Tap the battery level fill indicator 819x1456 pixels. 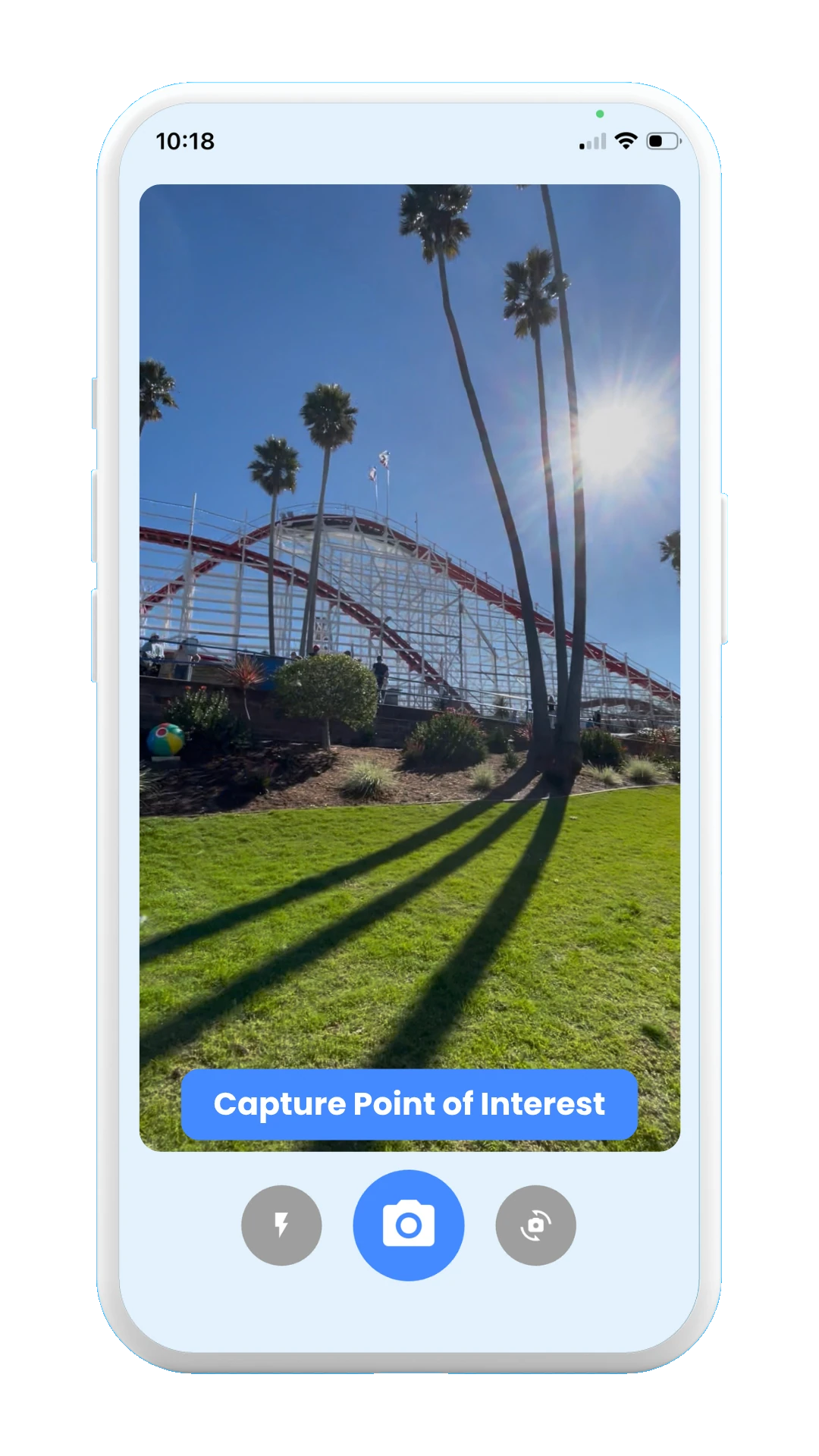point(658,140)
